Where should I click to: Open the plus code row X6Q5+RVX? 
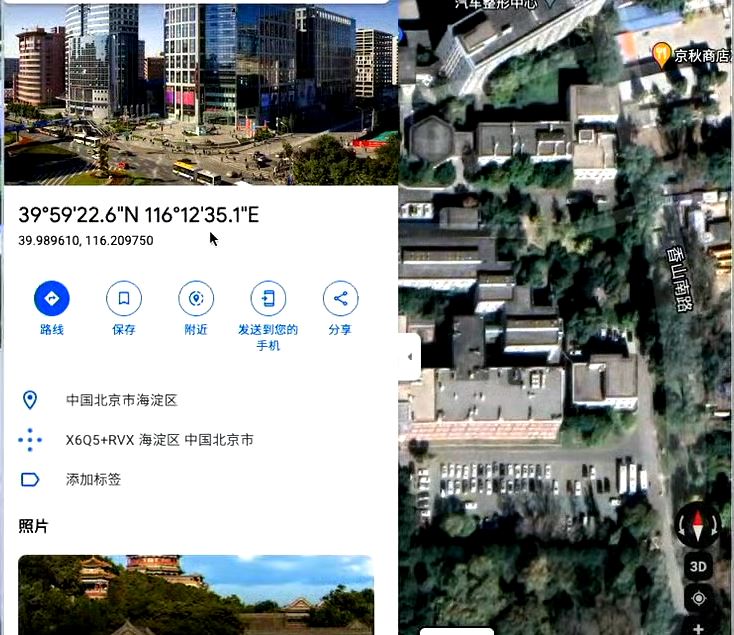(x=160, y=440)
